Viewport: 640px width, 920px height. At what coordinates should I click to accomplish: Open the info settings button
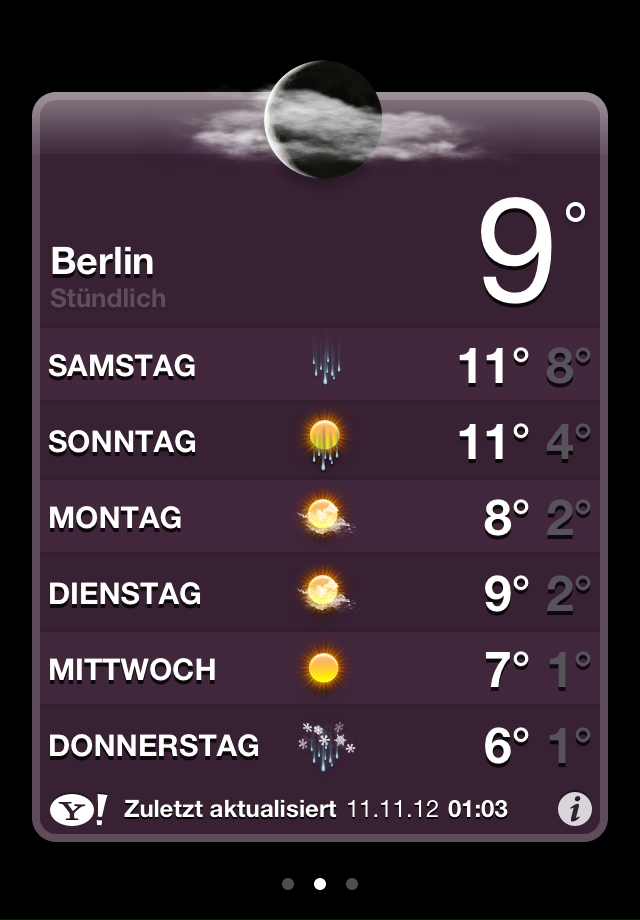(574, 809)
